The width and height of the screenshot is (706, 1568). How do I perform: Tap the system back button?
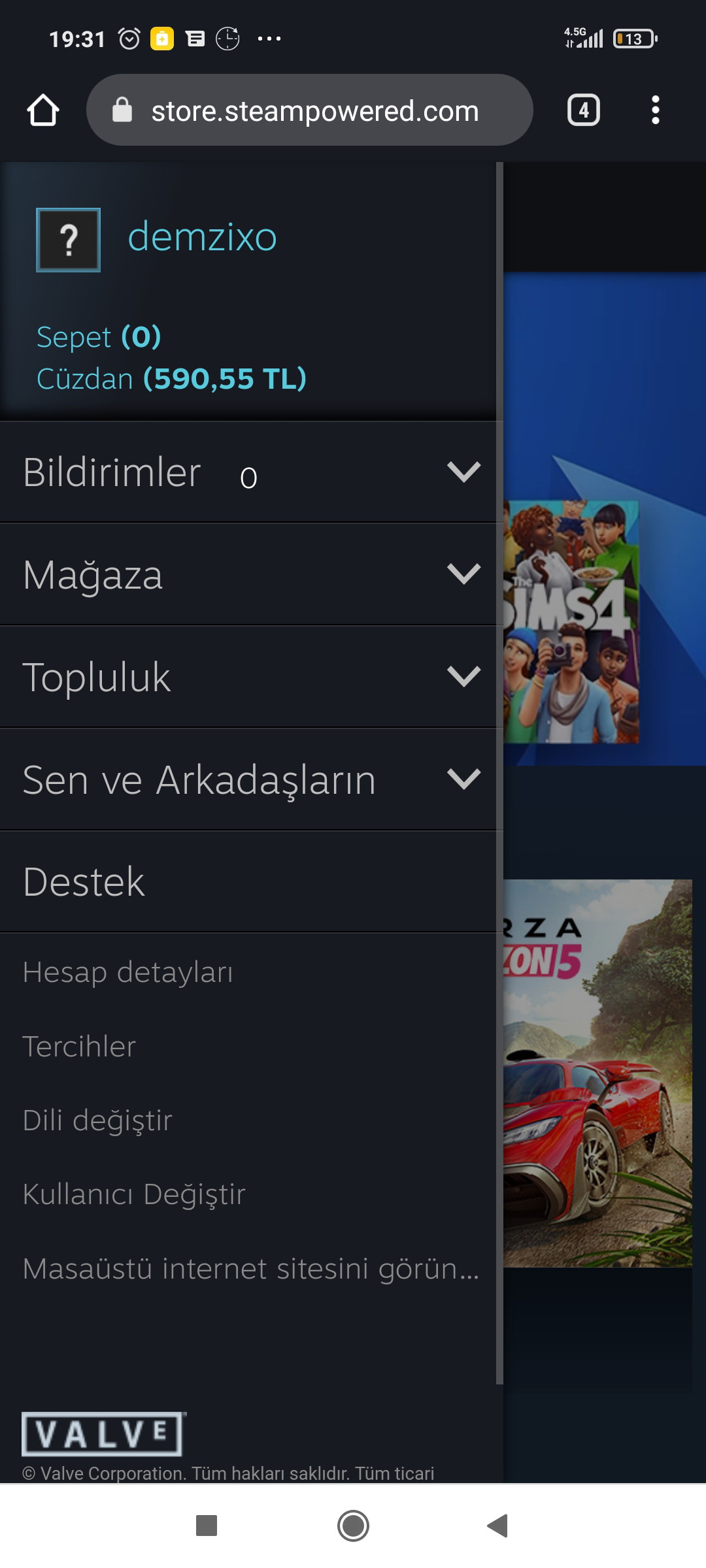(x=497, y=1526)
